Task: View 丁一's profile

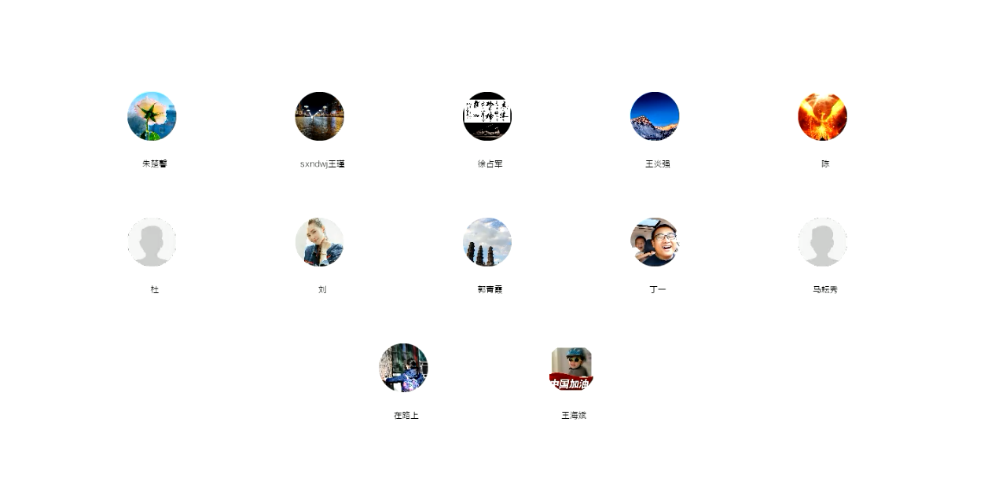Action: pos(655,243)
